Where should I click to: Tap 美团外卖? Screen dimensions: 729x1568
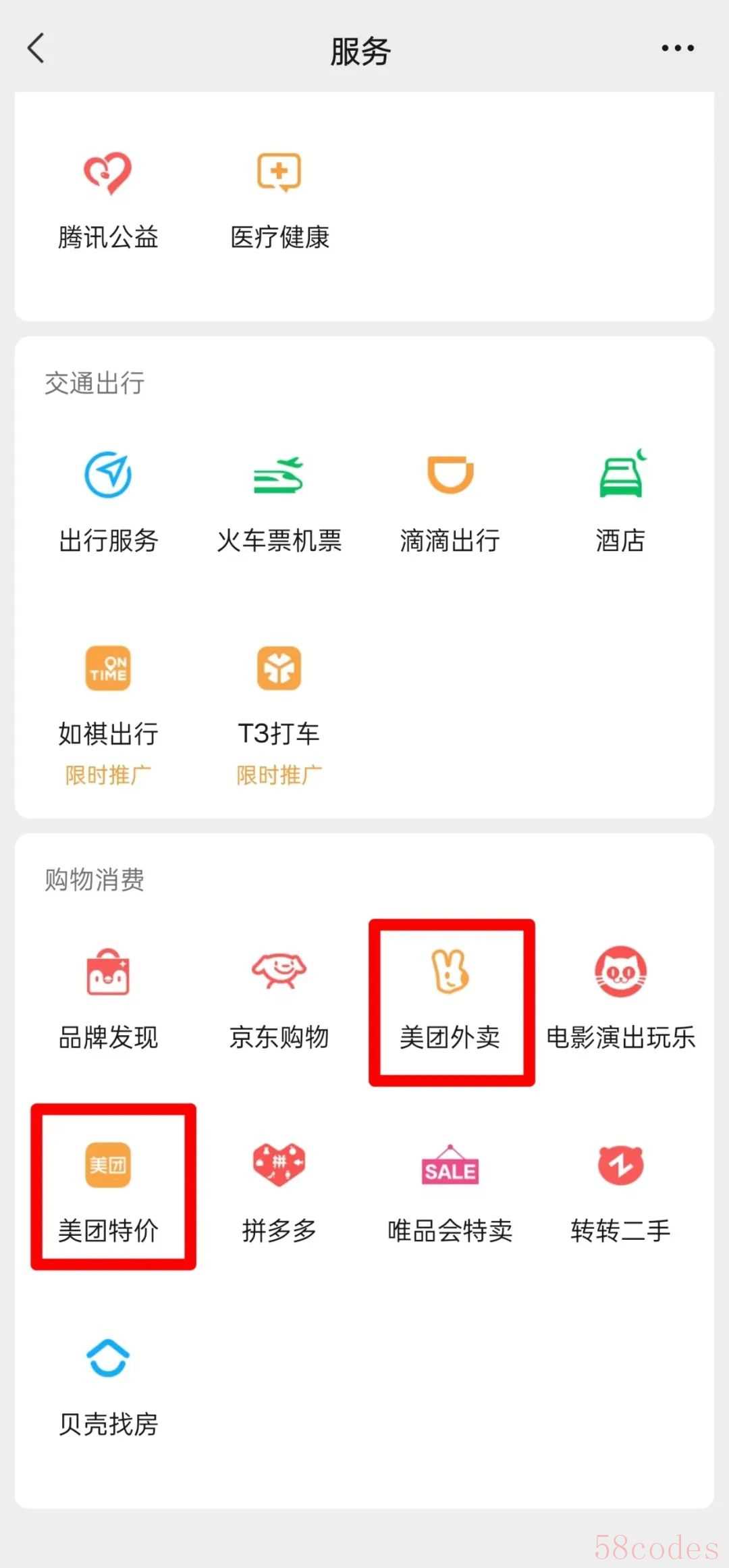[x=450, y=999]
